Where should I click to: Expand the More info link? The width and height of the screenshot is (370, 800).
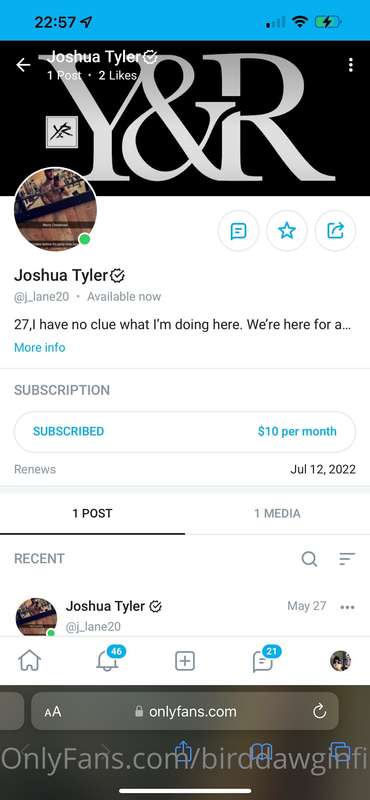pyautogui.click(x=40, y=347)
